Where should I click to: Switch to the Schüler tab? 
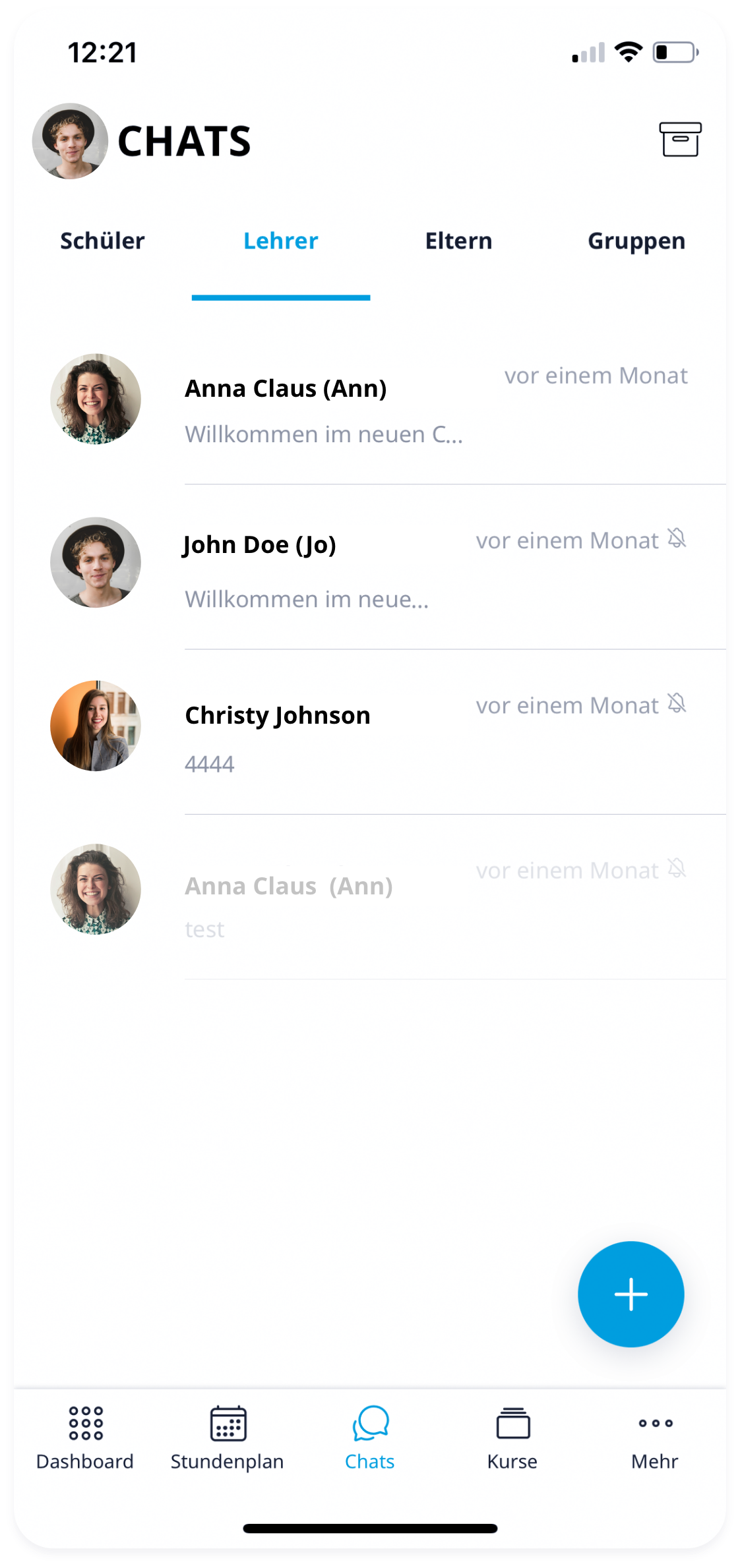(x=102, y=241)
